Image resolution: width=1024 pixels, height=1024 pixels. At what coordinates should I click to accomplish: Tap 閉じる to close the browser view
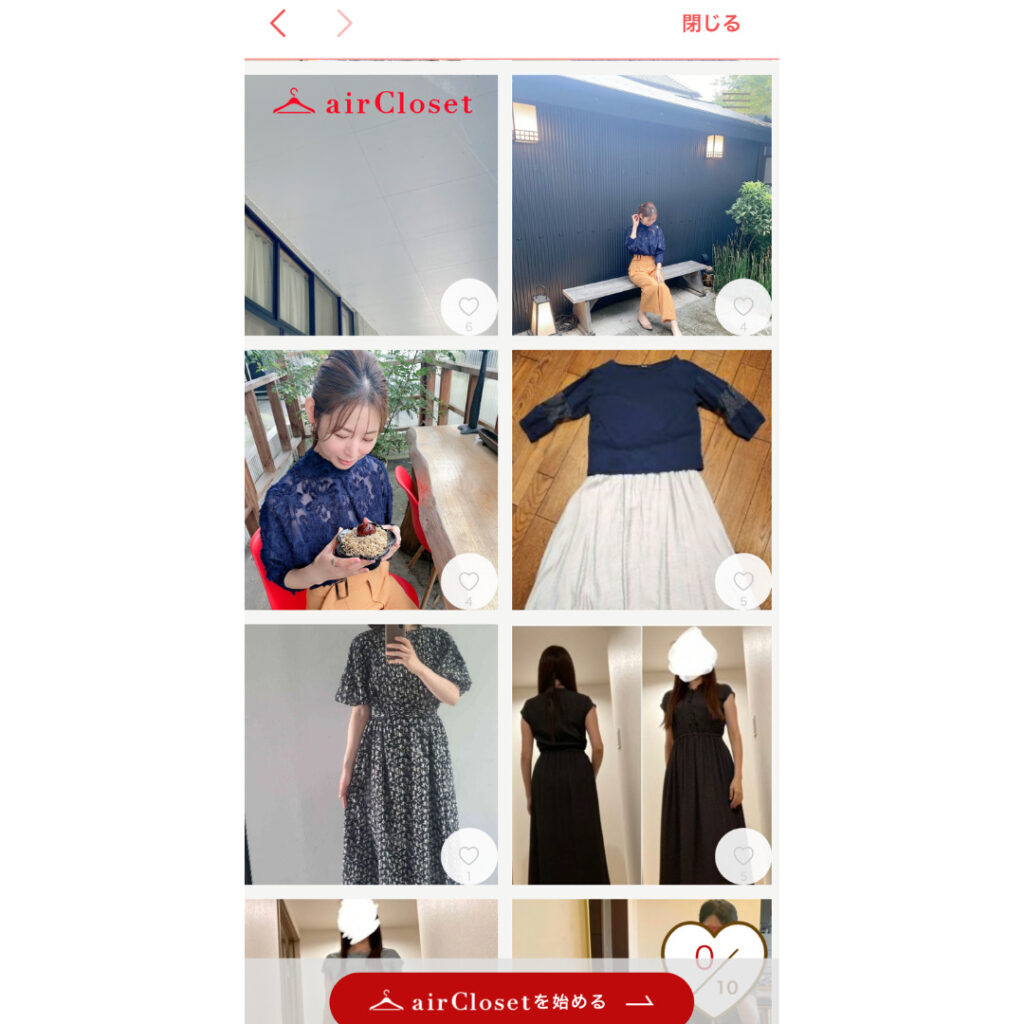(x=711, y=24)
